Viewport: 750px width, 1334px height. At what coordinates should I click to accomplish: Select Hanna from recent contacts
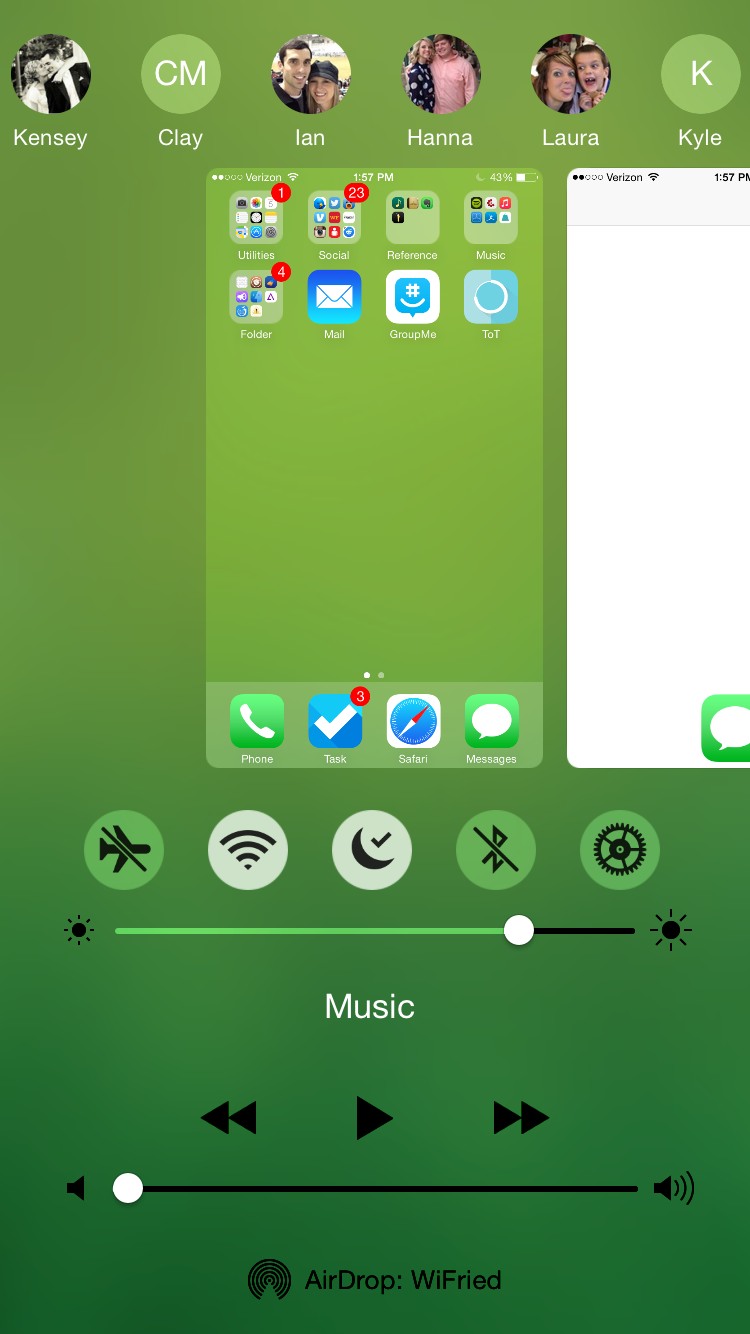[441, 75]
